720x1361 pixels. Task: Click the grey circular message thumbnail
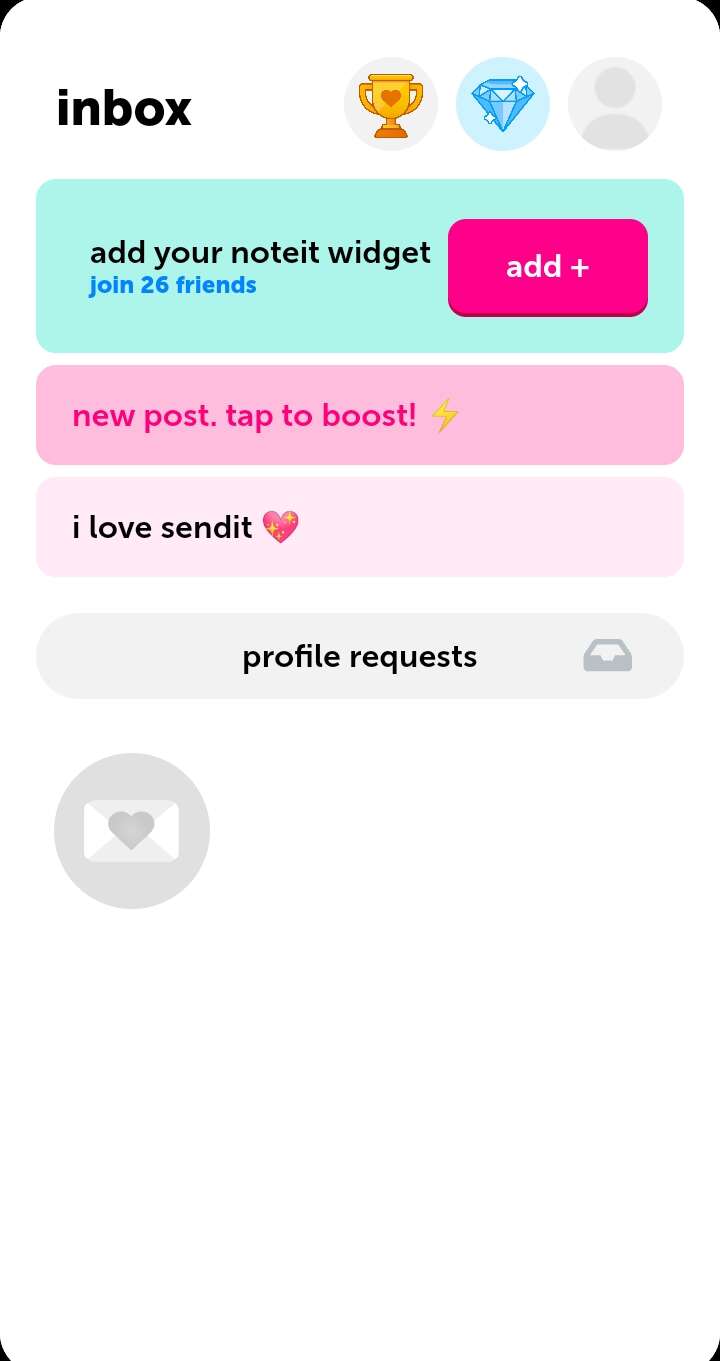[x=131, y=830]
